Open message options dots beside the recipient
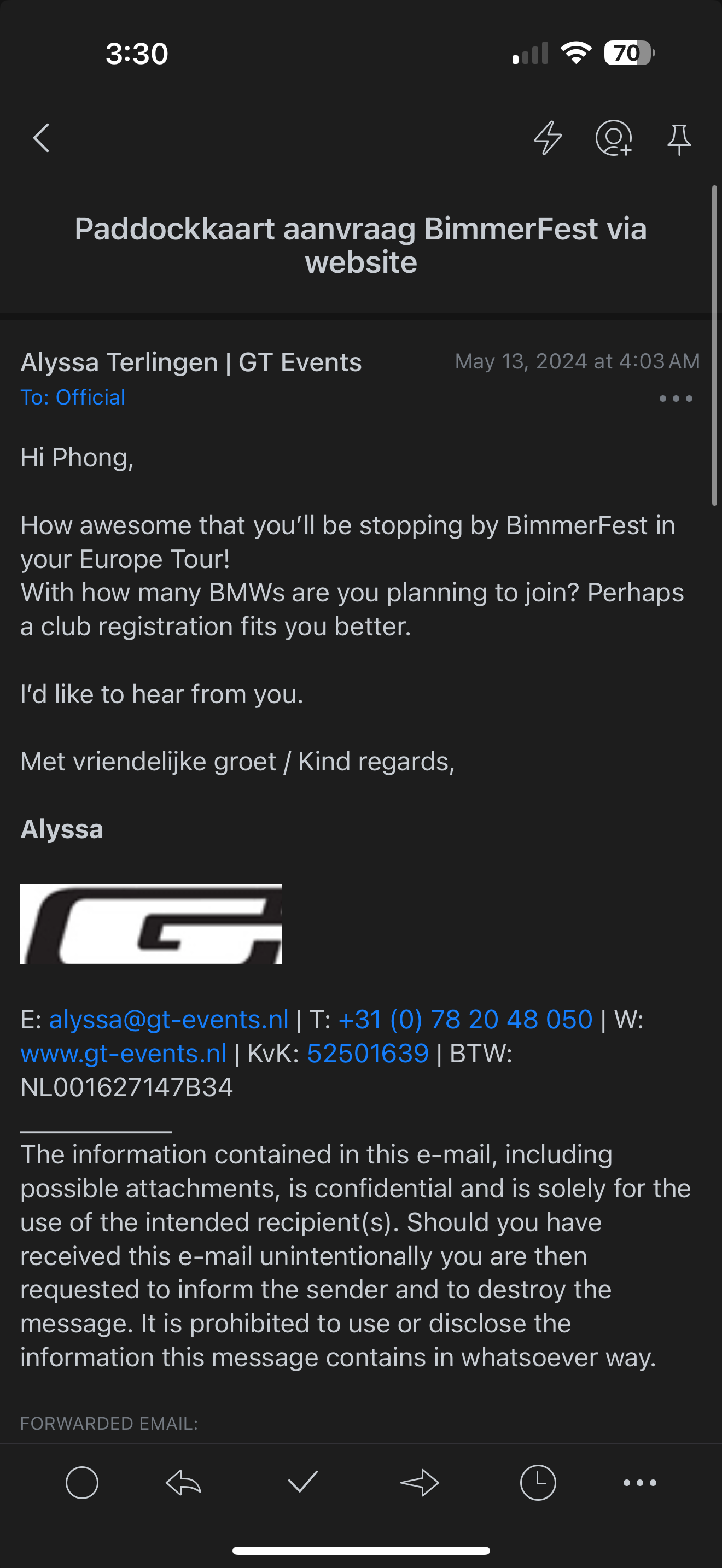 click(x=676, y=399)
